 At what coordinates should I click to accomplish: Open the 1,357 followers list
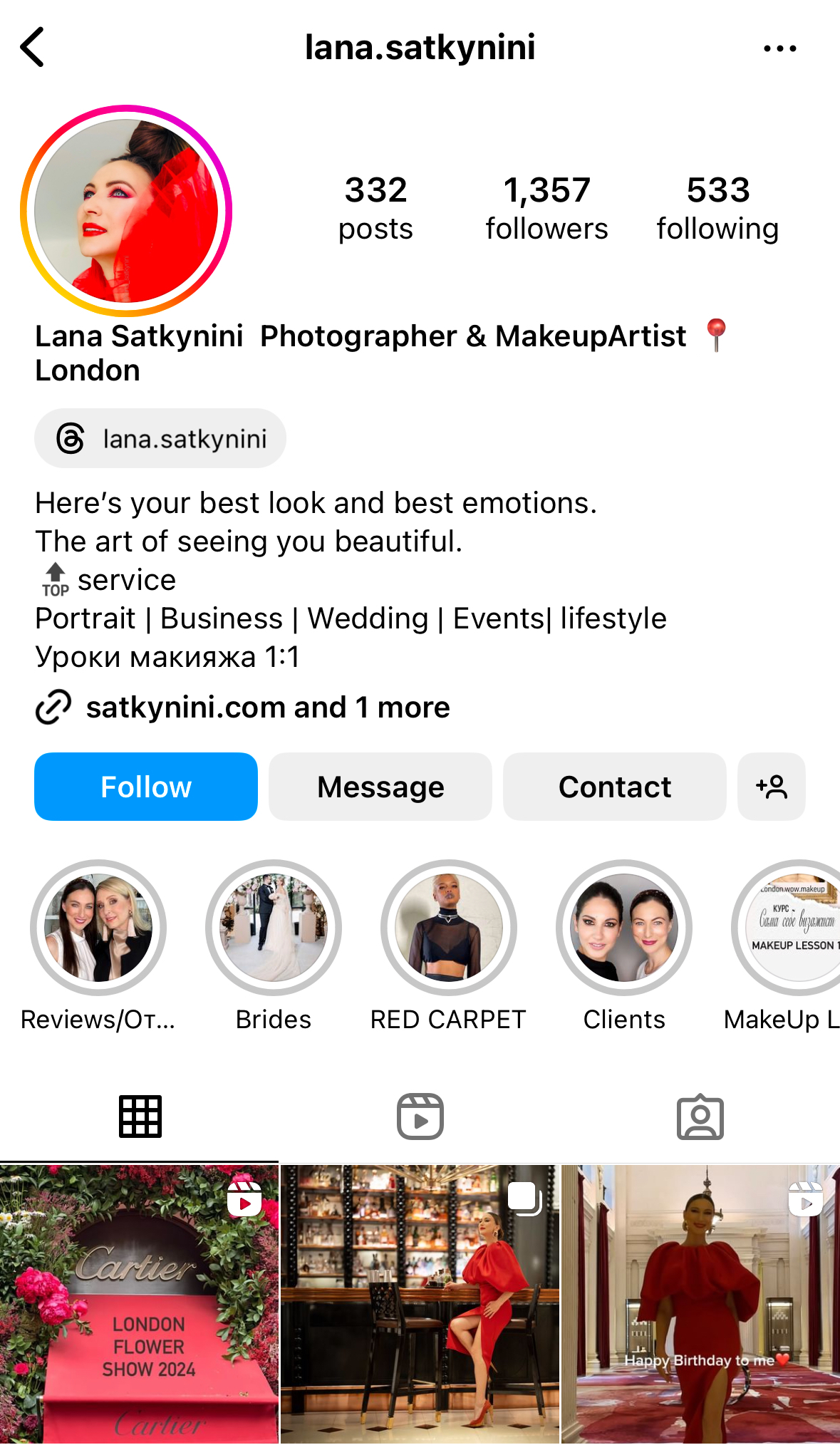(x=546, y=208)
